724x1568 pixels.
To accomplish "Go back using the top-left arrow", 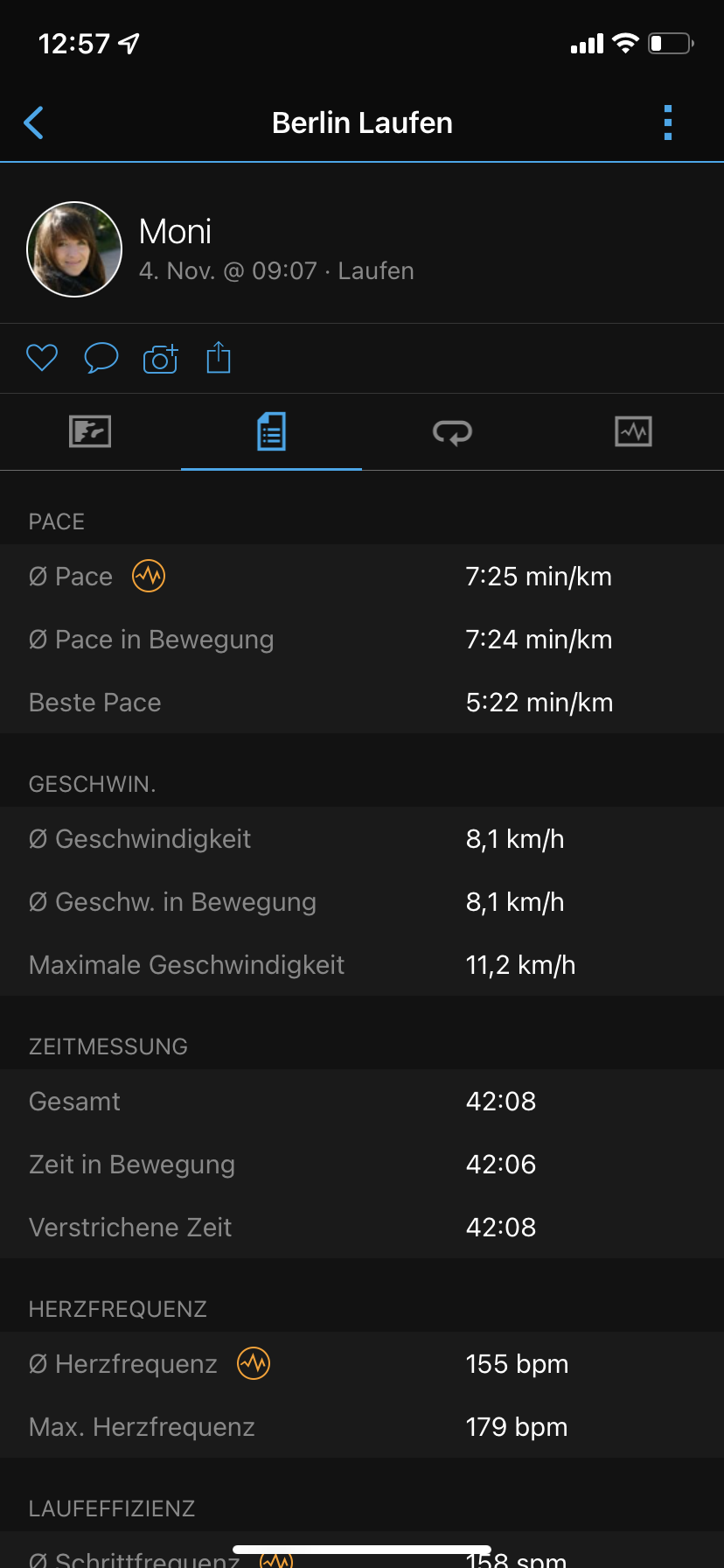I will (34, 123).
